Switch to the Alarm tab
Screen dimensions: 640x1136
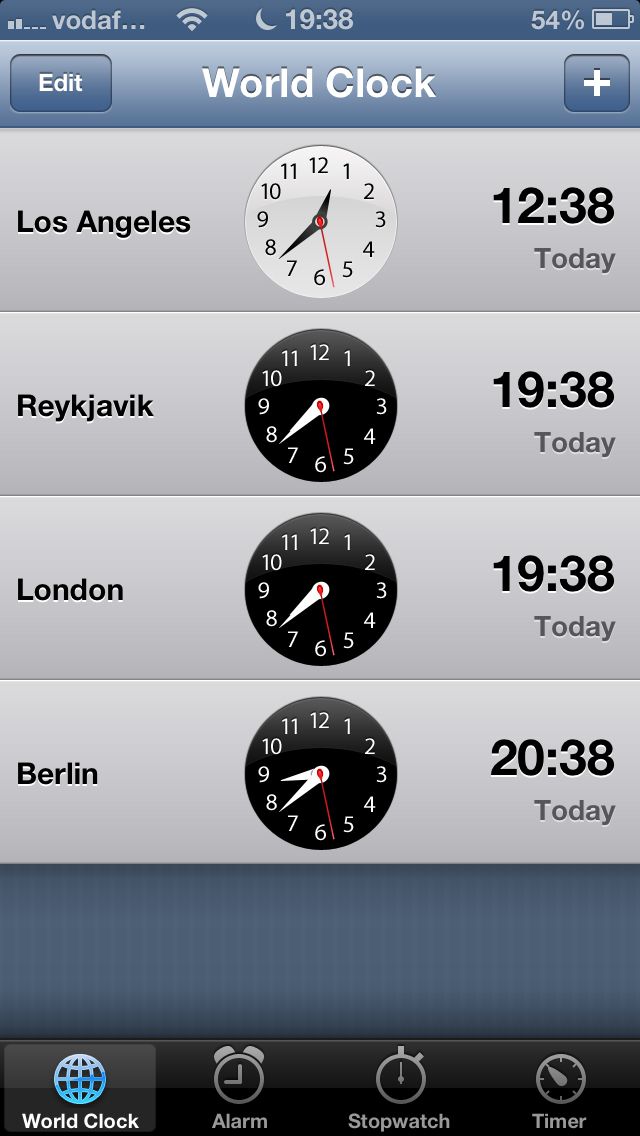click(x=240, y=1090)
